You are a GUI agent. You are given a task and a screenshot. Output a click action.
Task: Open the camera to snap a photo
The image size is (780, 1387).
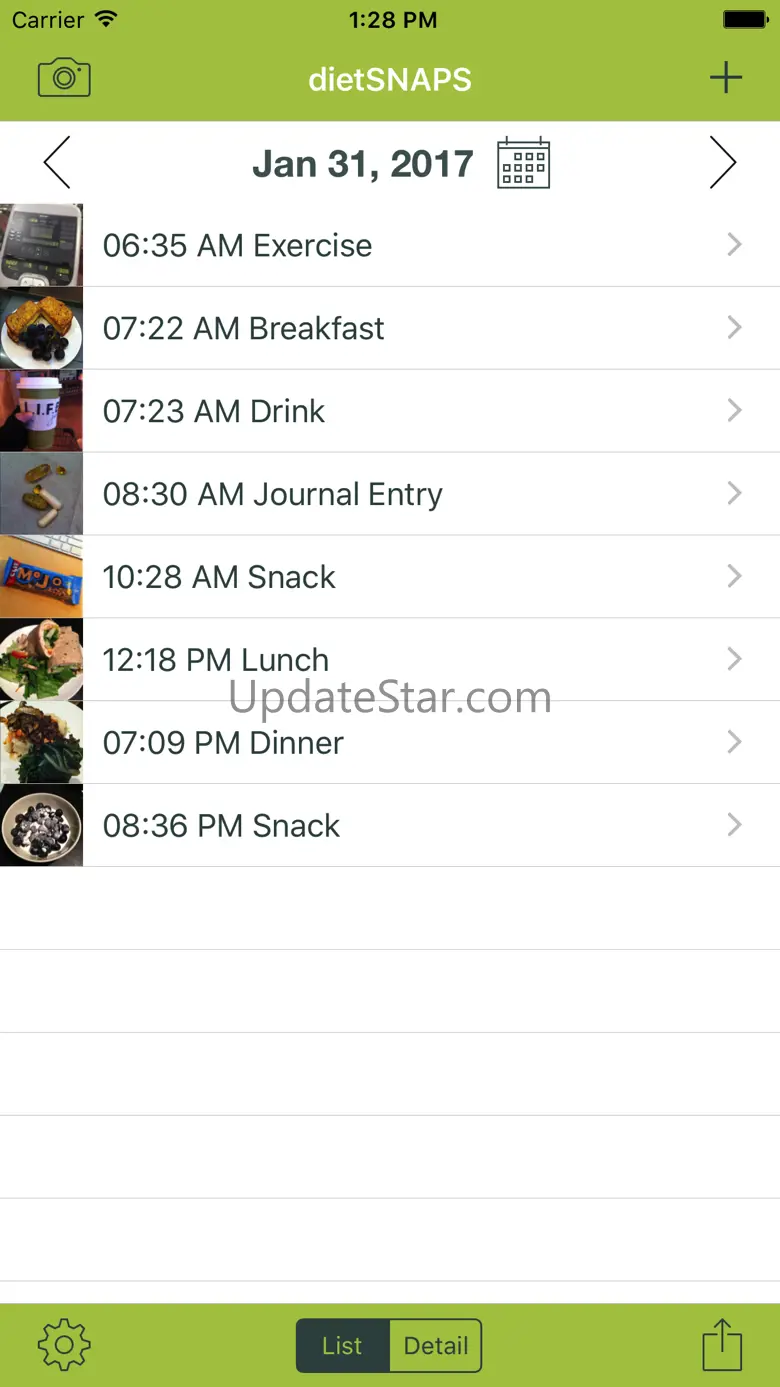(x=64, y=78)
